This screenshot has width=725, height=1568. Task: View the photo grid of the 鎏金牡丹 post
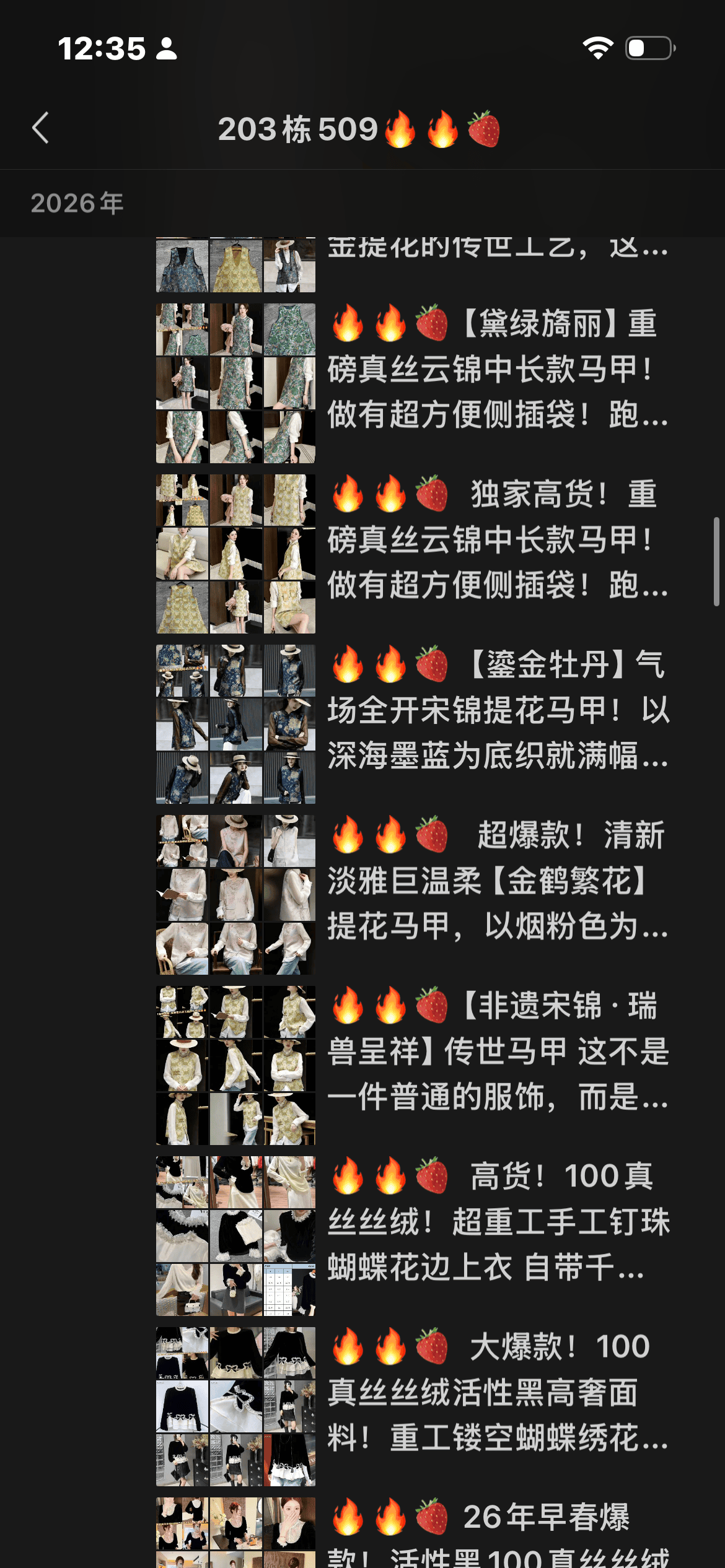pyautogui.click(x=235, y=724)
